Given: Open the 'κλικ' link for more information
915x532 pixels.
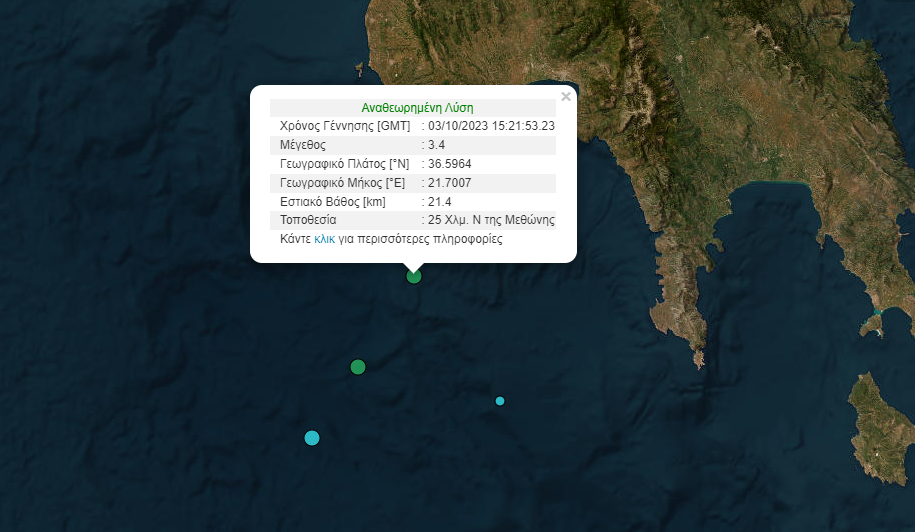Looking at the screenshot, I should pos(325,240).
